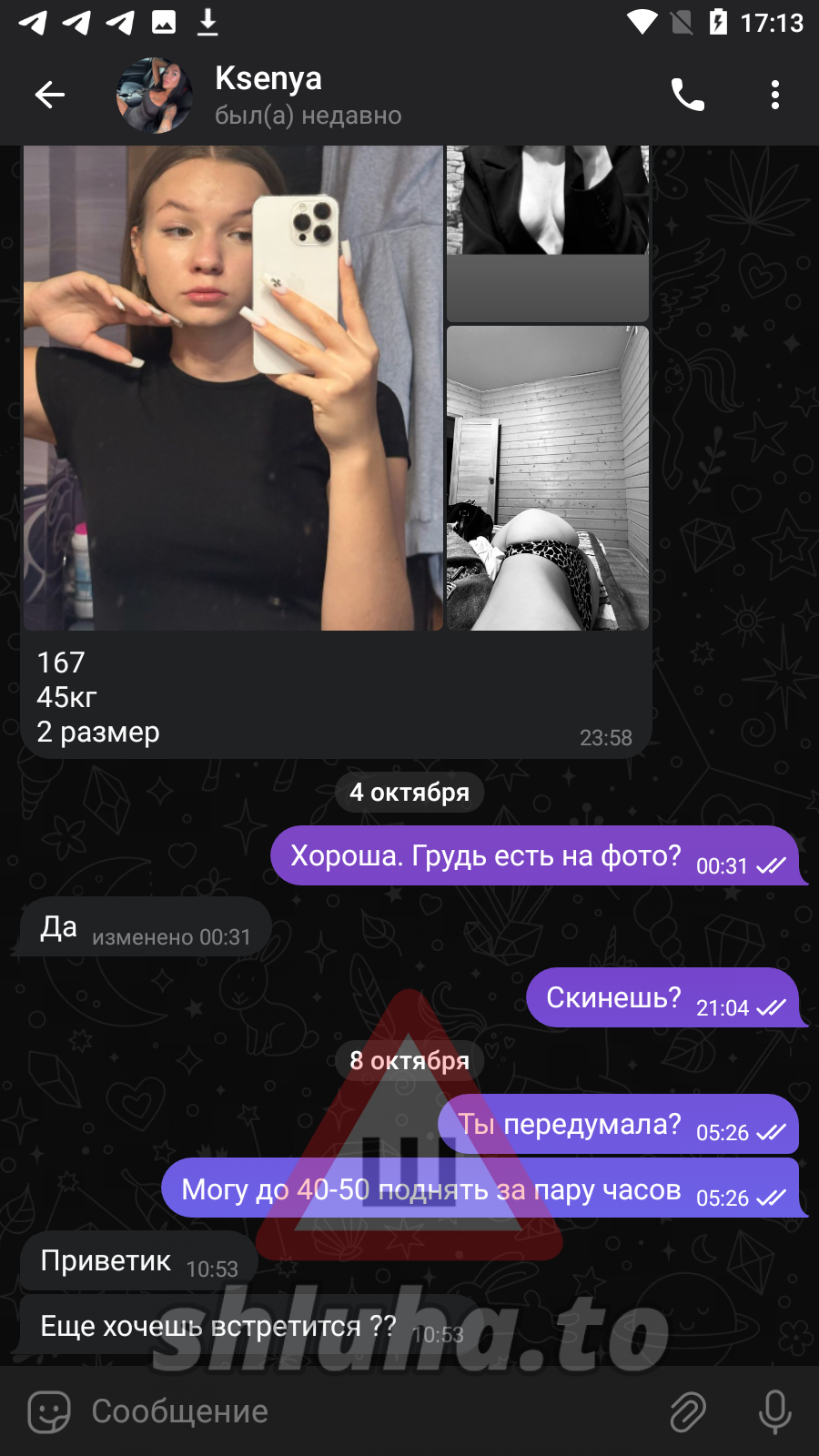Attach a file with the paperclip
This screenshot has height=1456, width=819.
coord(688,1411)
